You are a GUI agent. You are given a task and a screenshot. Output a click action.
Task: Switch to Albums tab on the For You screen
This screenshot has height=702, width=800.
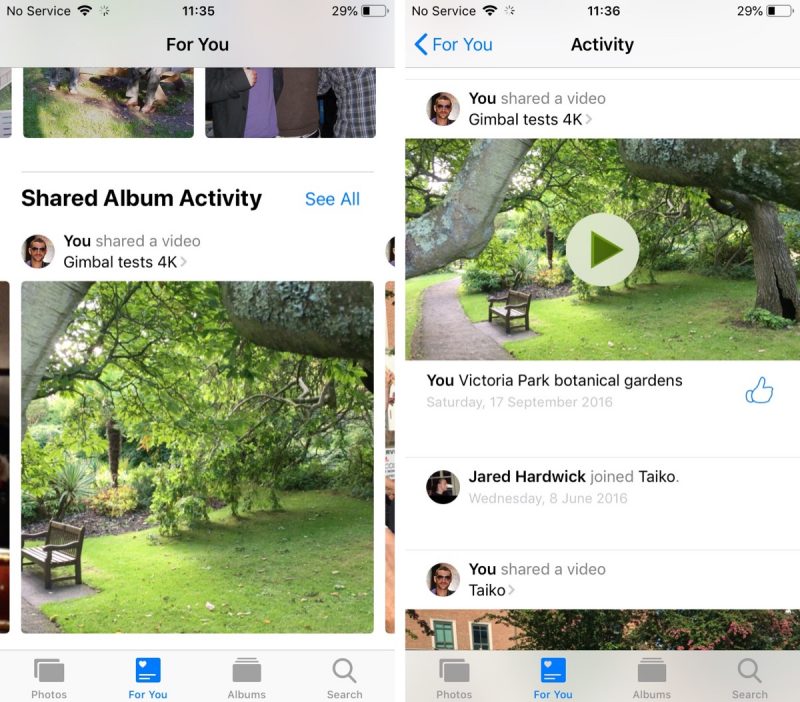pos(246,677)
